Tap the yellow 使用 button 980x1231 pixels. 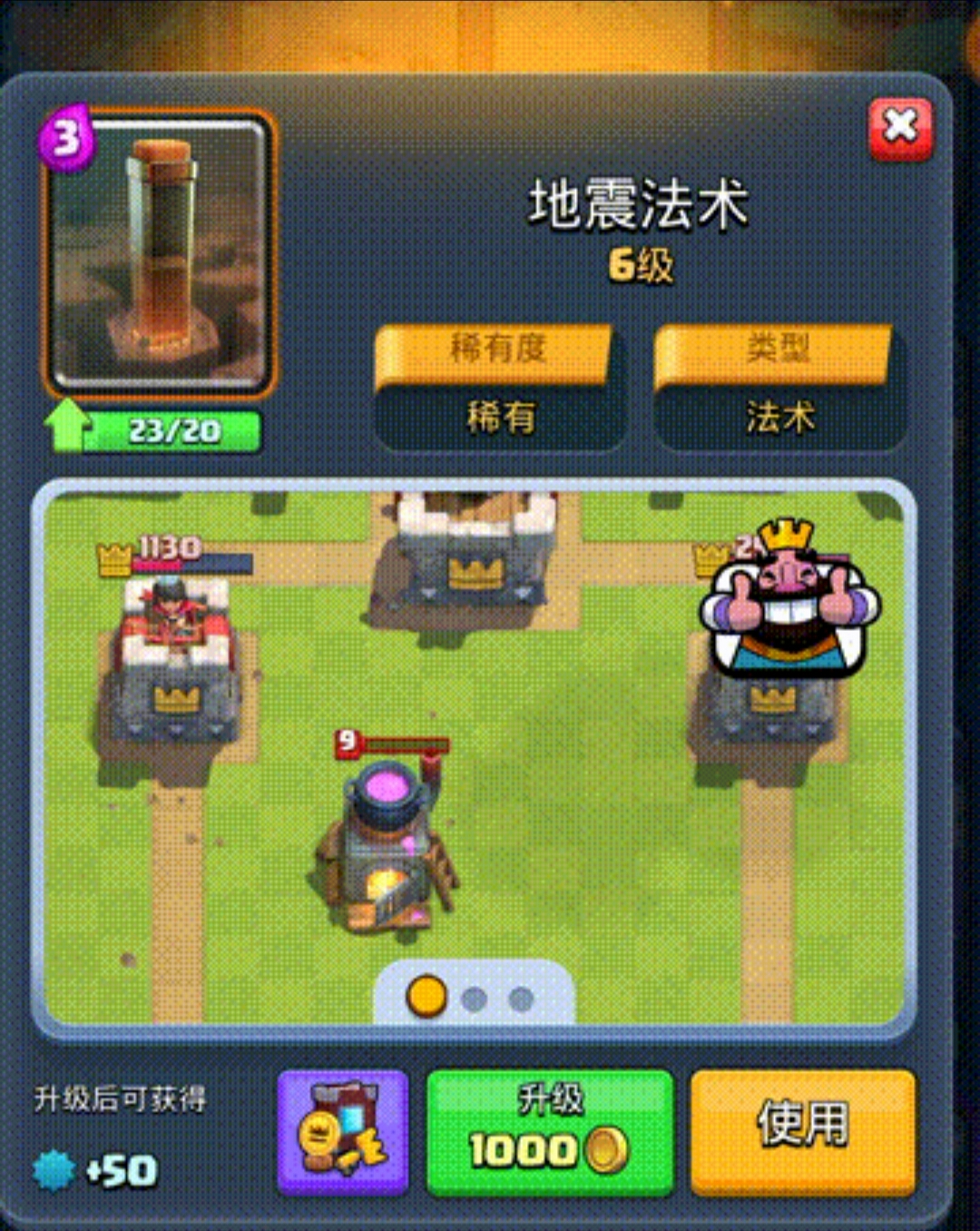coord(803,1131)
